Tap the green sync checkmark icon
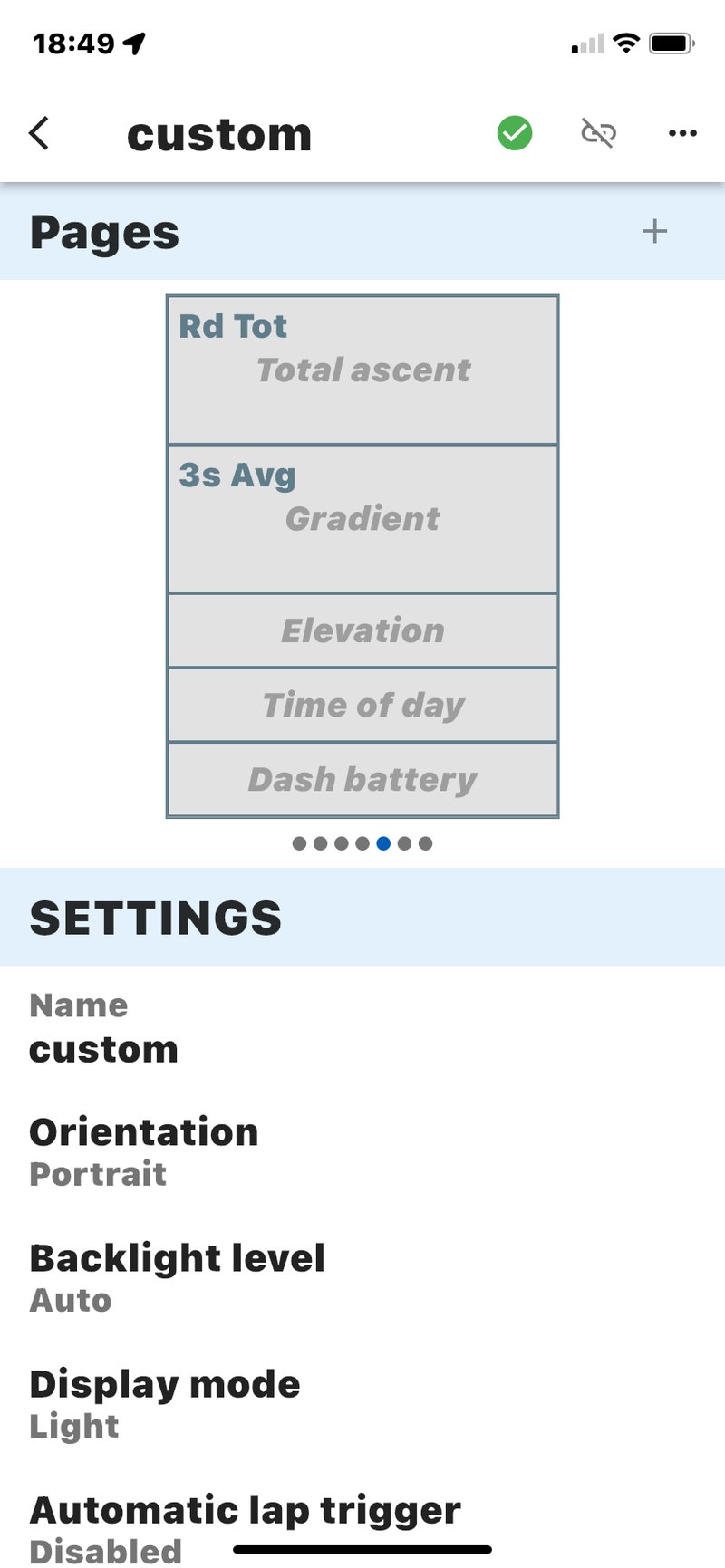 click(515, 134)
